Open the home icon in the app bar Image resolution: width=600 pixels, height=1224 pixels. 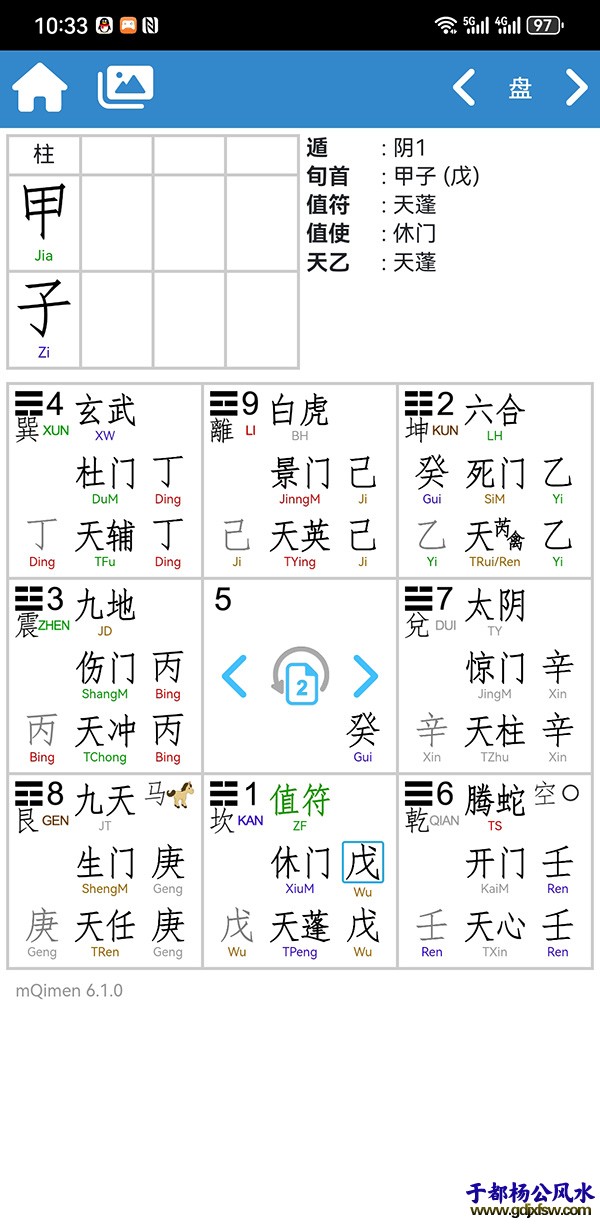coord(40,88)
